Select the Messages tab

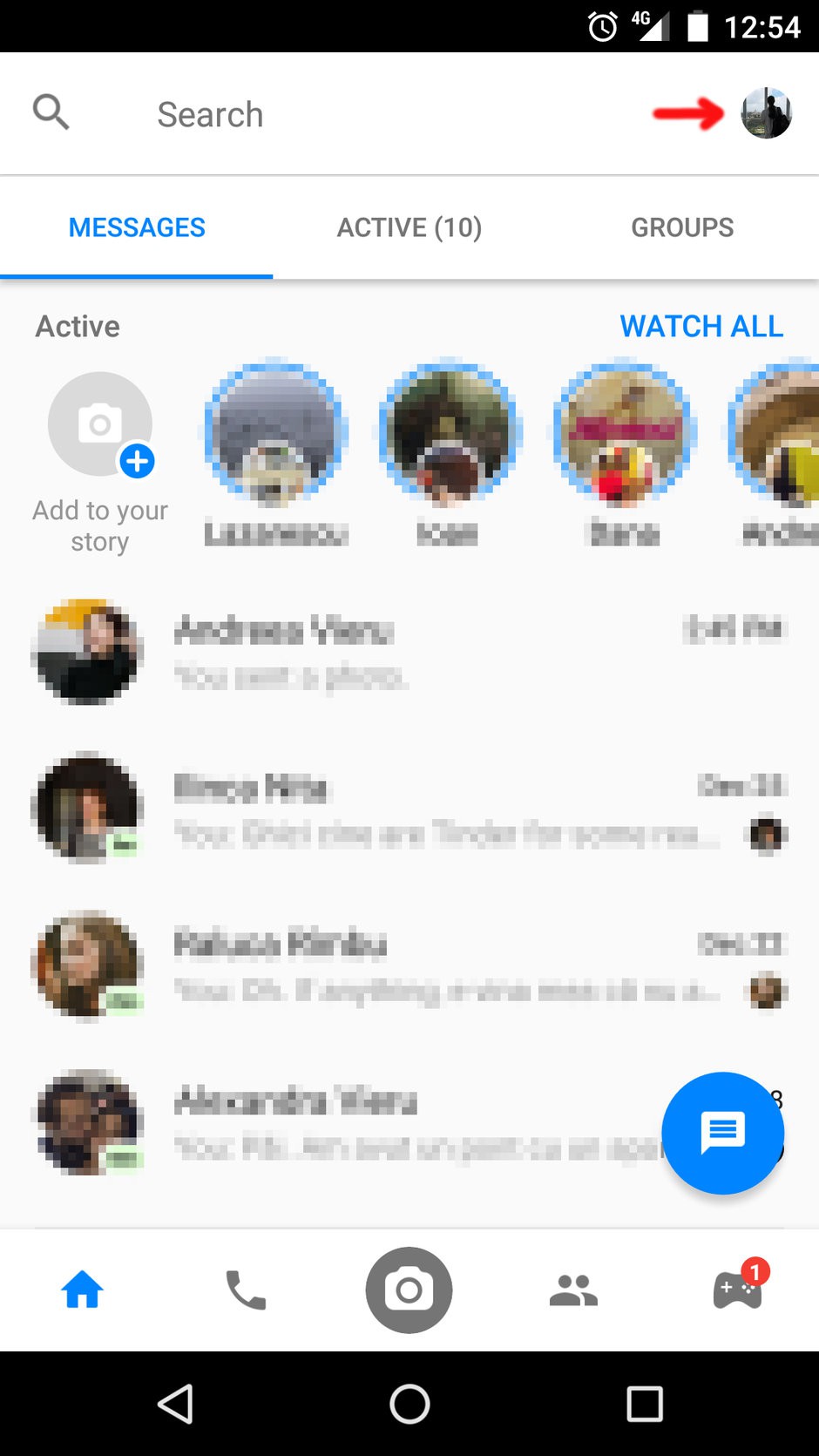point(136,227)
